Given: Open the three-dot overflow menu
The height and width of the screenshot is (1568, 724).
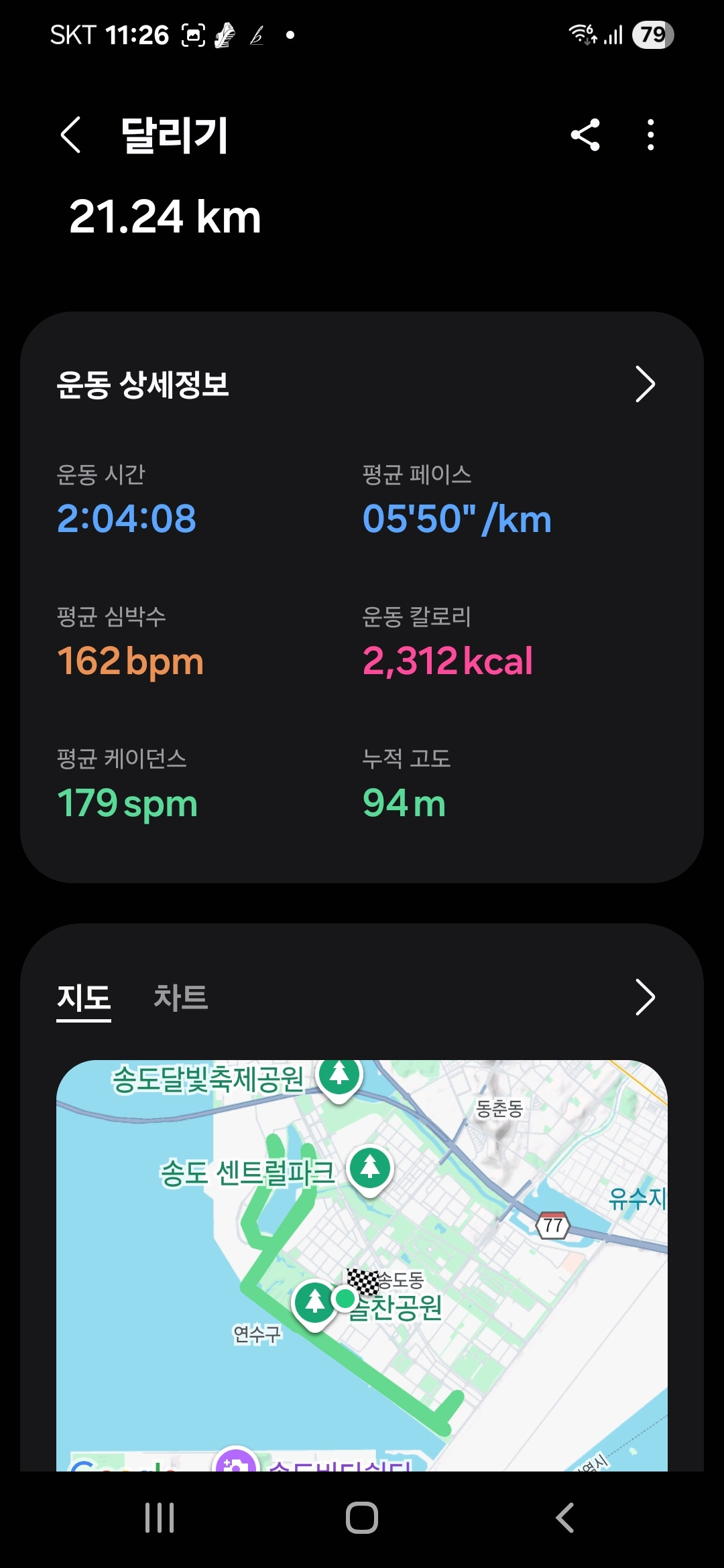Looking at the screenshot, I should pyautogui.click(x=650, y=135).
